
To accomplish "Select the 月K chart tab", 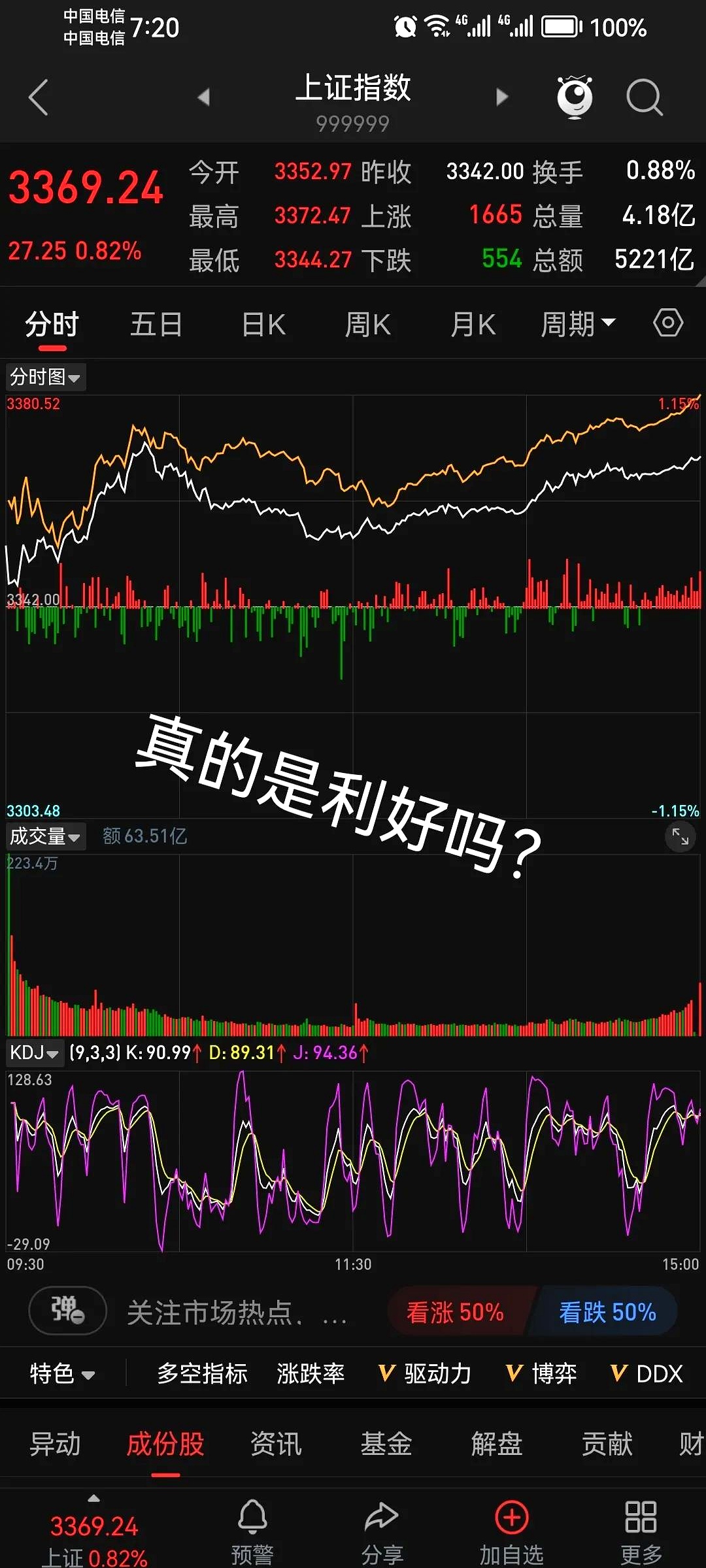I will tap(473, 325).
